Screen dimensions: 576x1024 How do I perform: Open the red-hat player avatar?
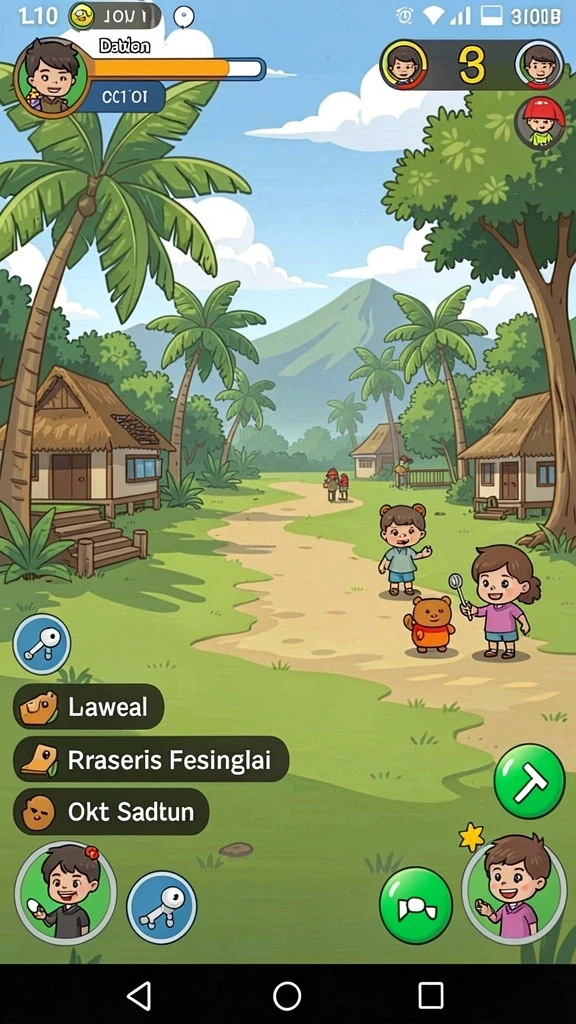click(539, 122)
